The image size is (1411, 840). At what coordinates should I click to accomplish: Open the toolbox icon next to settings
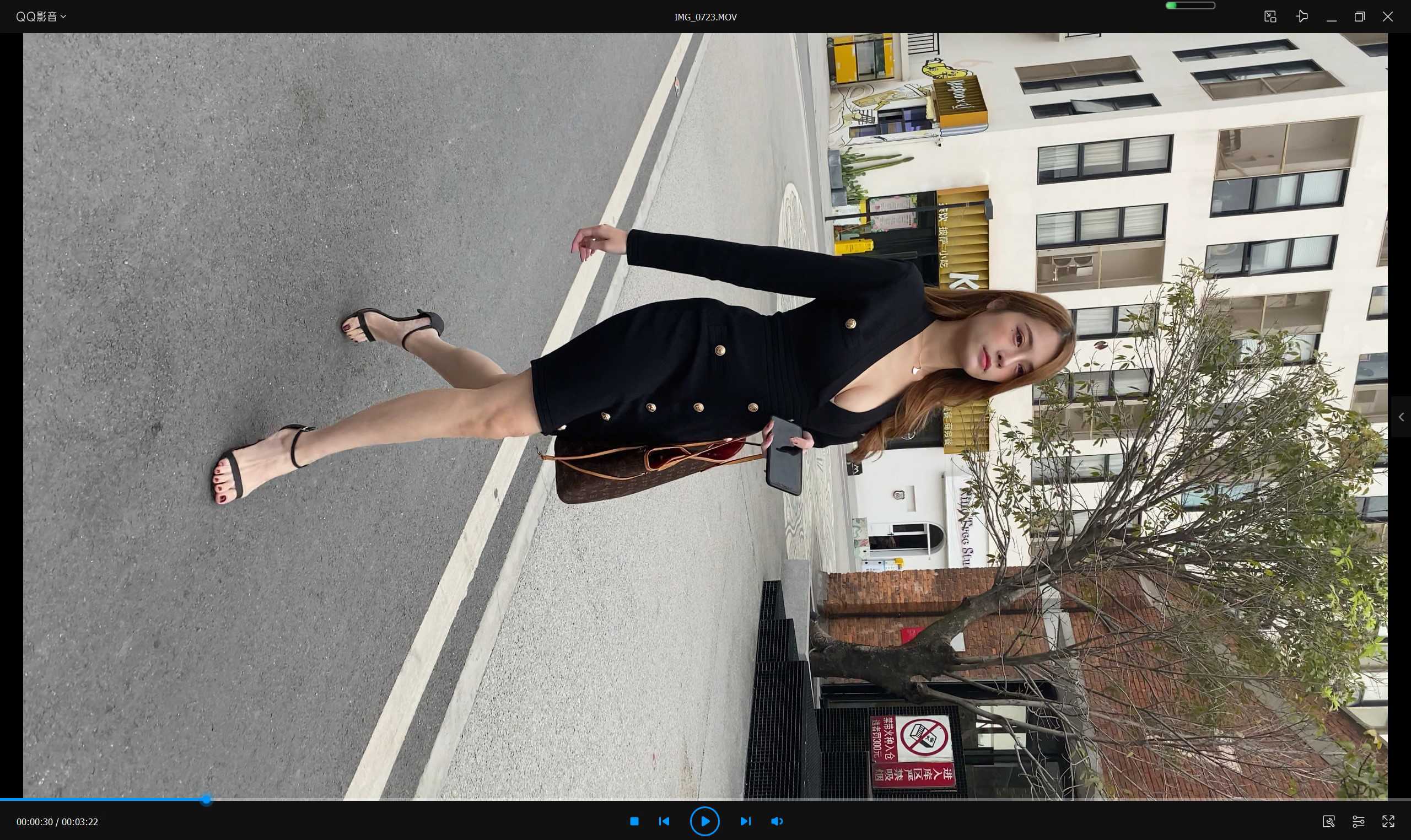coord(1328,821)
